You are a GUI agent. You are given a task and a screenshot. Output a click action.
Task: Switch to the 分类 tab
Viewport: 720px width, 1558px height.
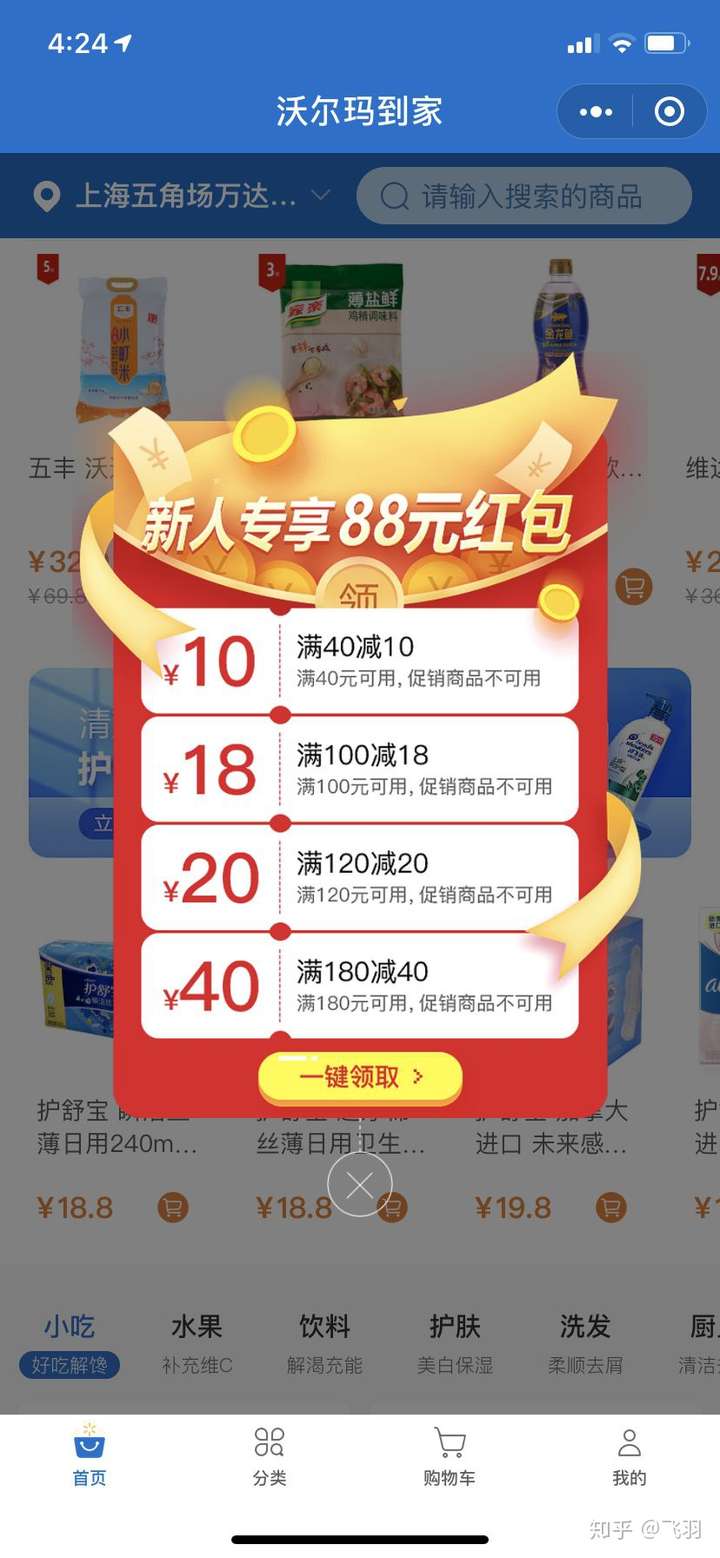[x=269, y=1456]
